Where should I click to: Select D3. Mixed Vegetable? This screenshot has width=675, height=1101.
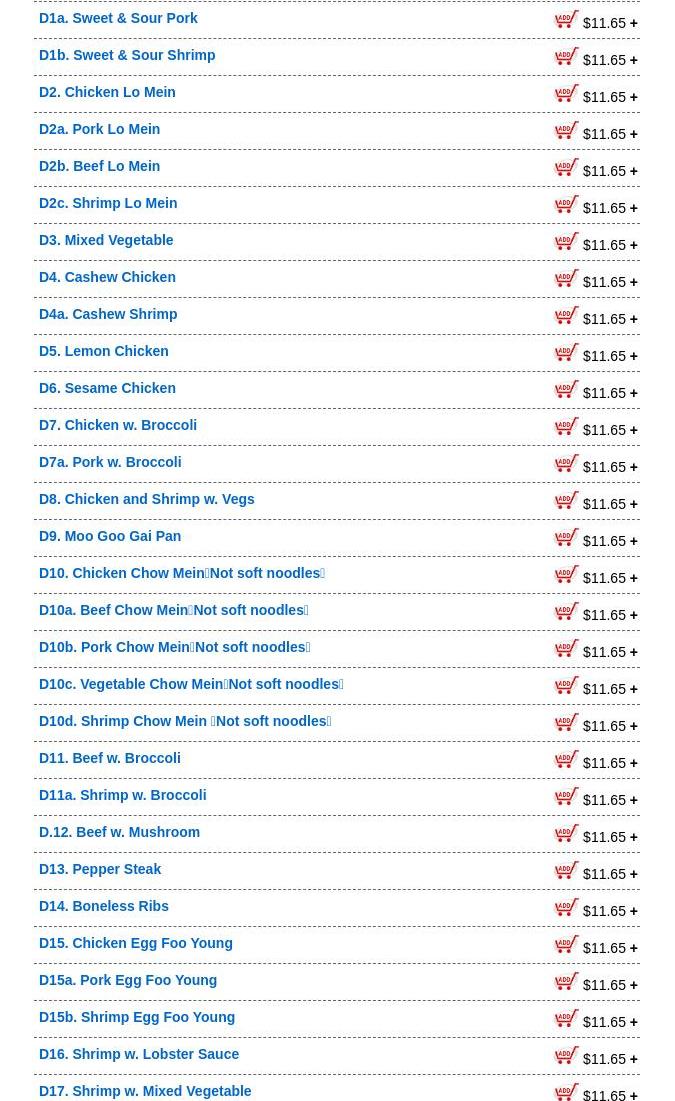click(106, 240)
